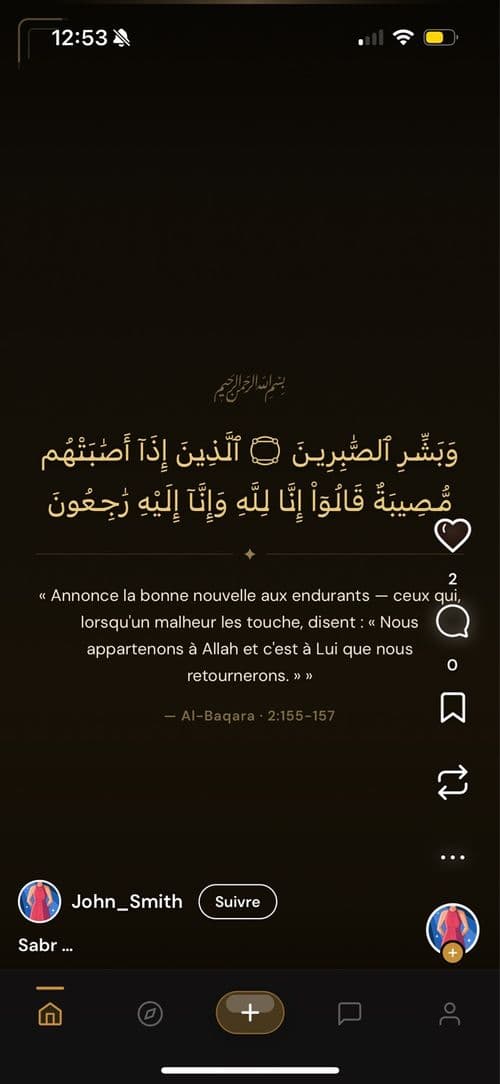Switch to the Profile tab

pyautogui.click(x=450, y=1014)
